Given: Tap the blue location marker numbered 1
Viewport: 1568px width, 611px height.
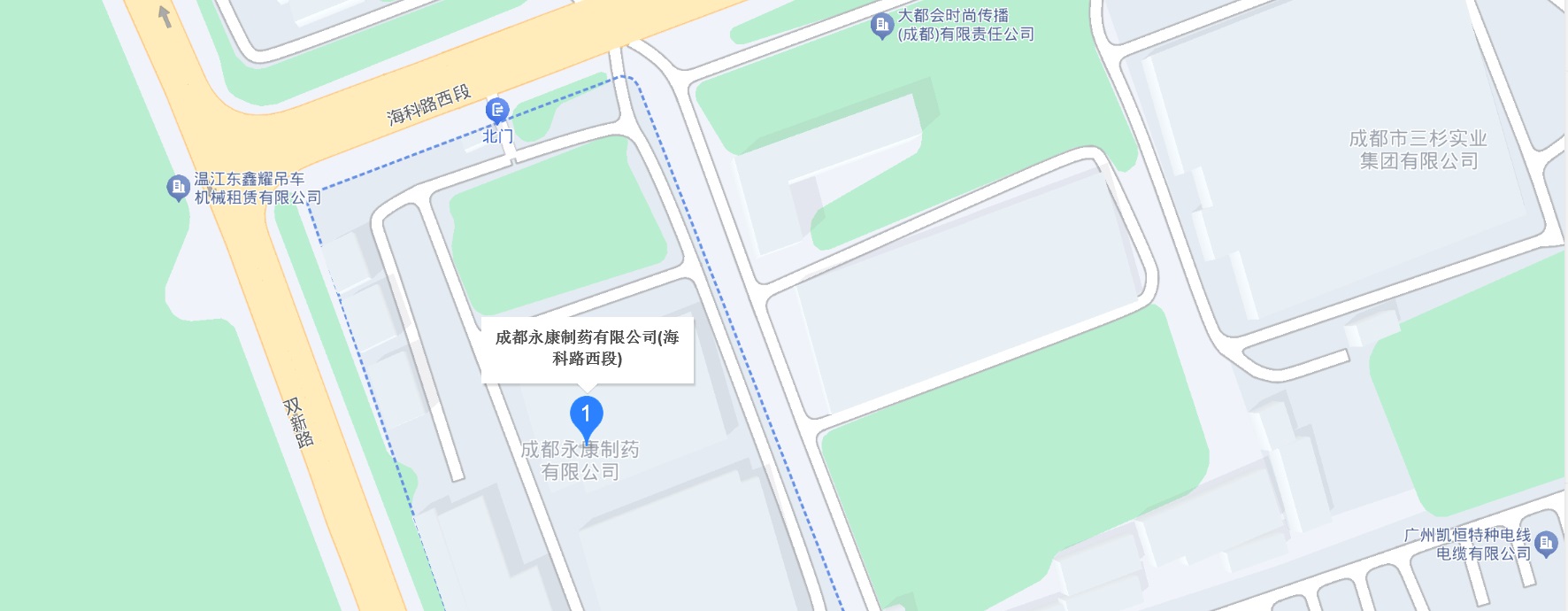Looking at the screenshot, I should [586, 417].
